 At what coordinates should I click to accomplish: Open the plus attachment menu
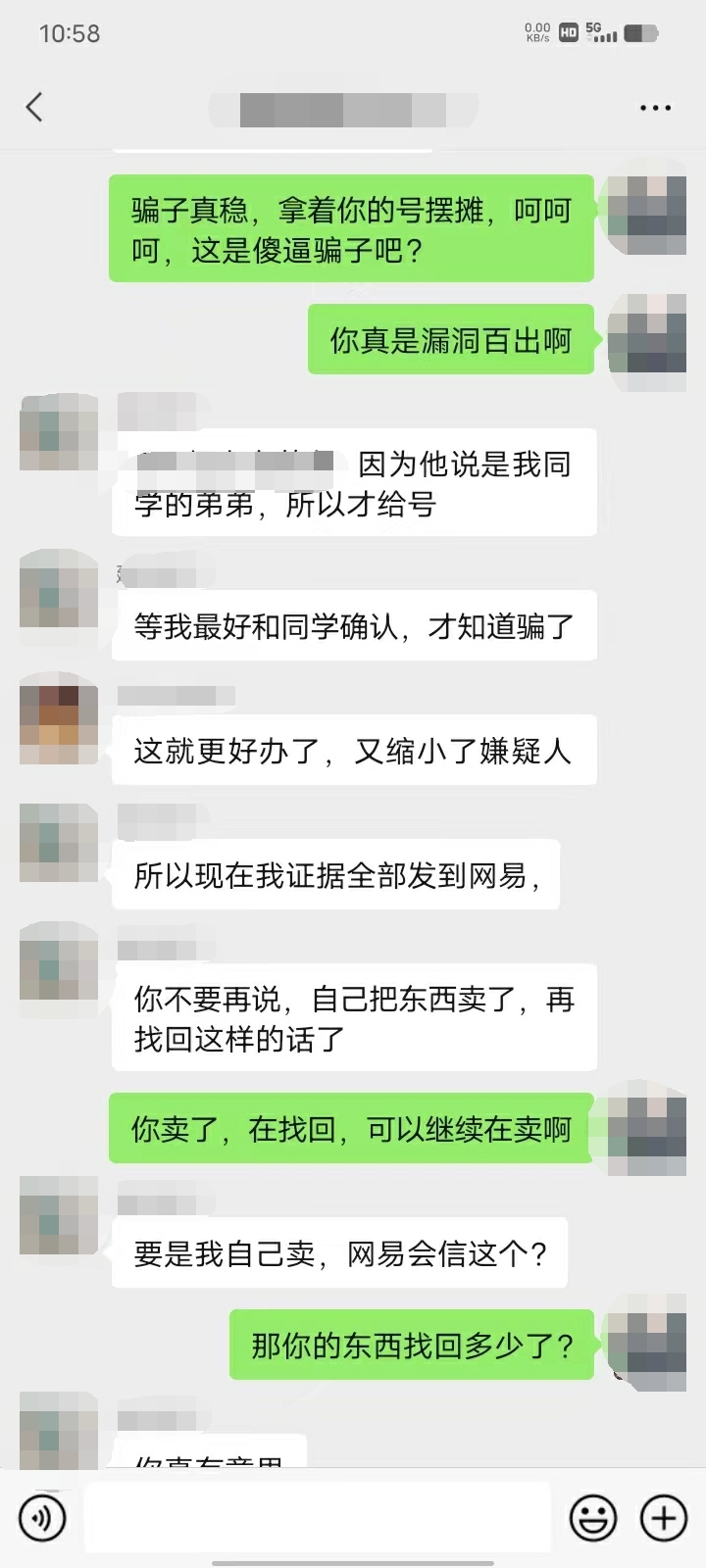[x=664, y=1518]
